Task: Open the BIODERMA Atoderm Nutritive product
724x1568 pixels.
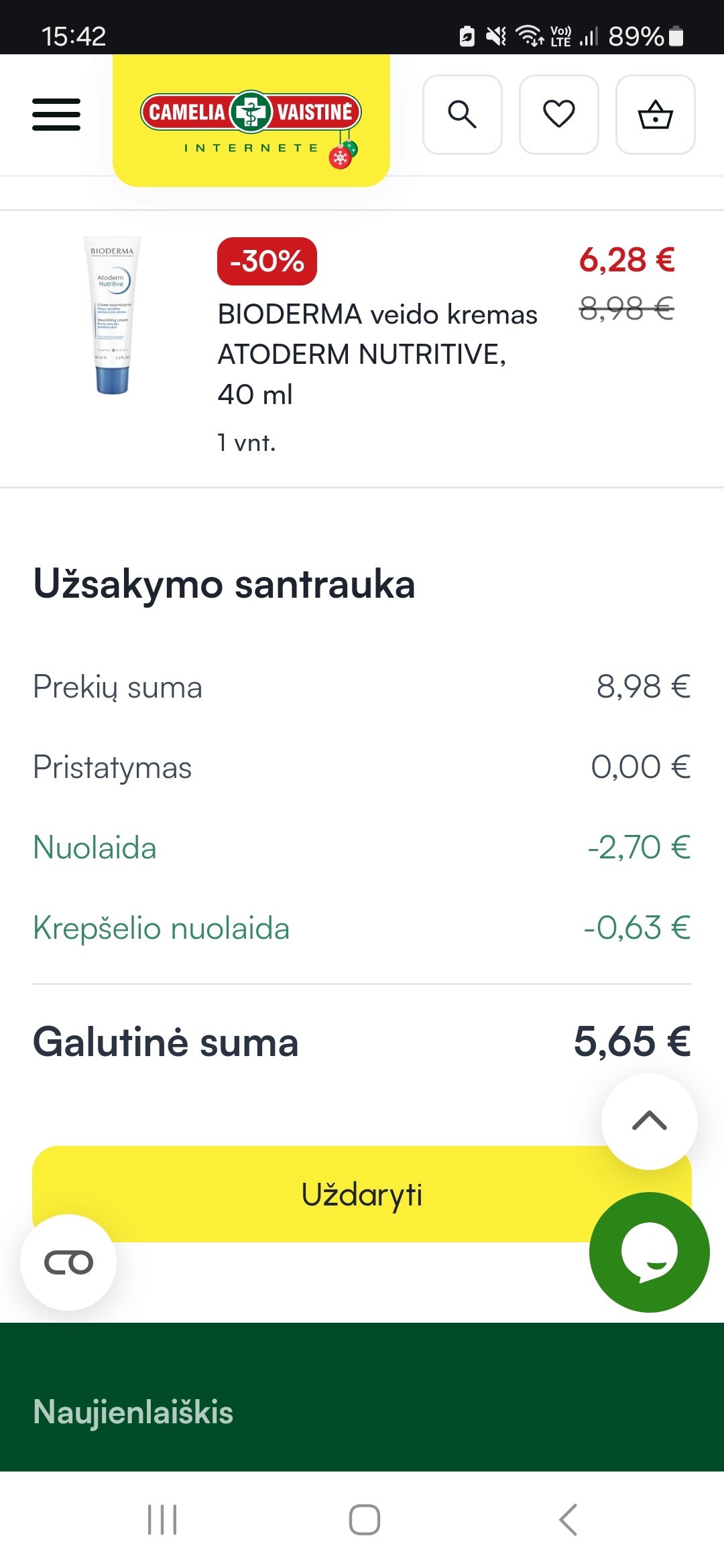Action: pyautogui.click(x=377, y=354)
